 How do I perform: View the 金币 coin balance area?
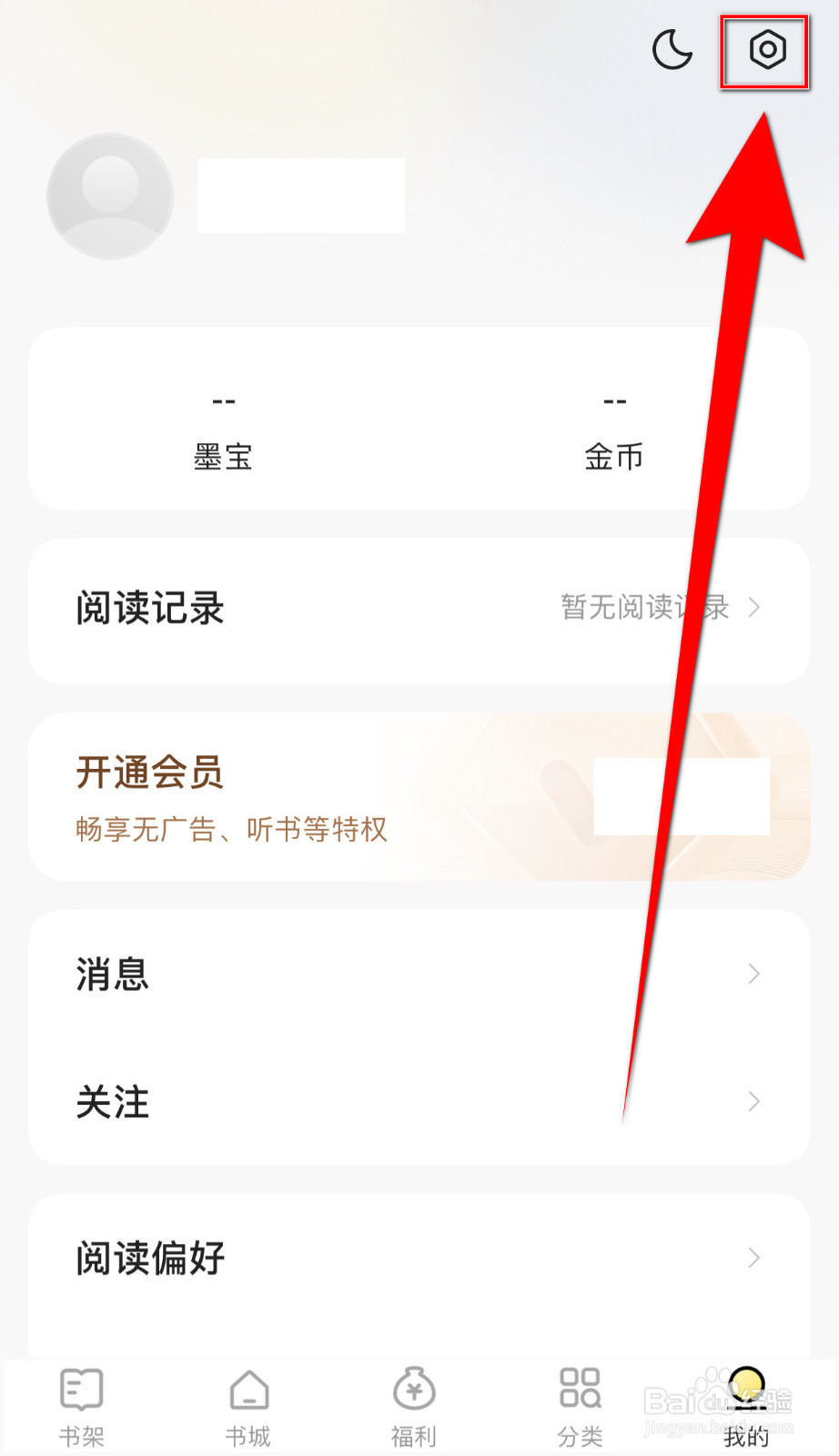point(616,428)
